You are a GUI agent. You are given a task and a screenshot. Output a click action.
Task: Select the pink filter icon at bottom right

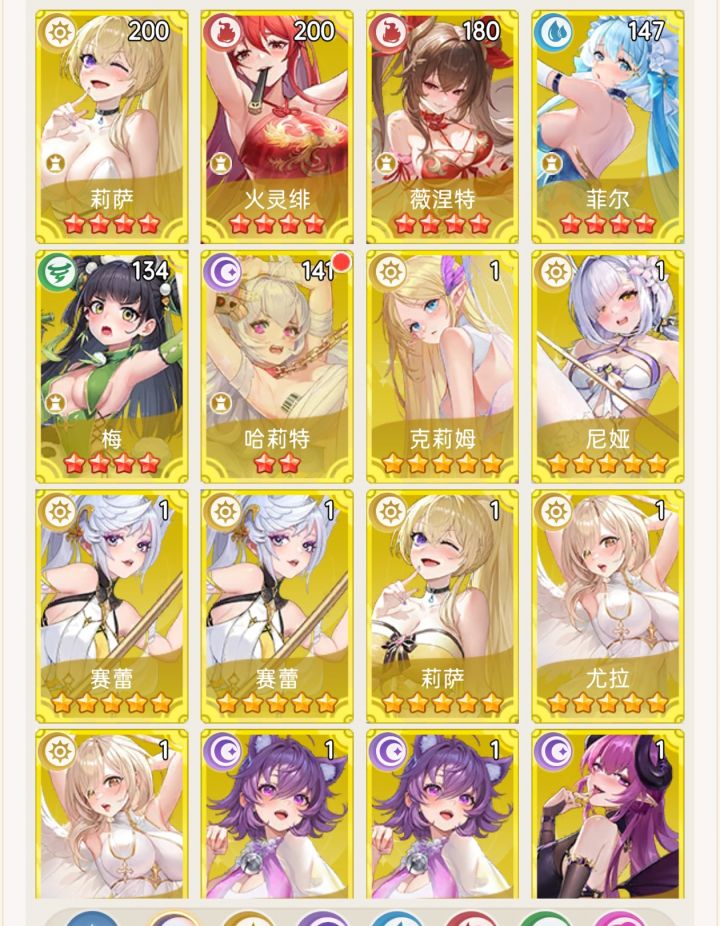tap(621, 920)
